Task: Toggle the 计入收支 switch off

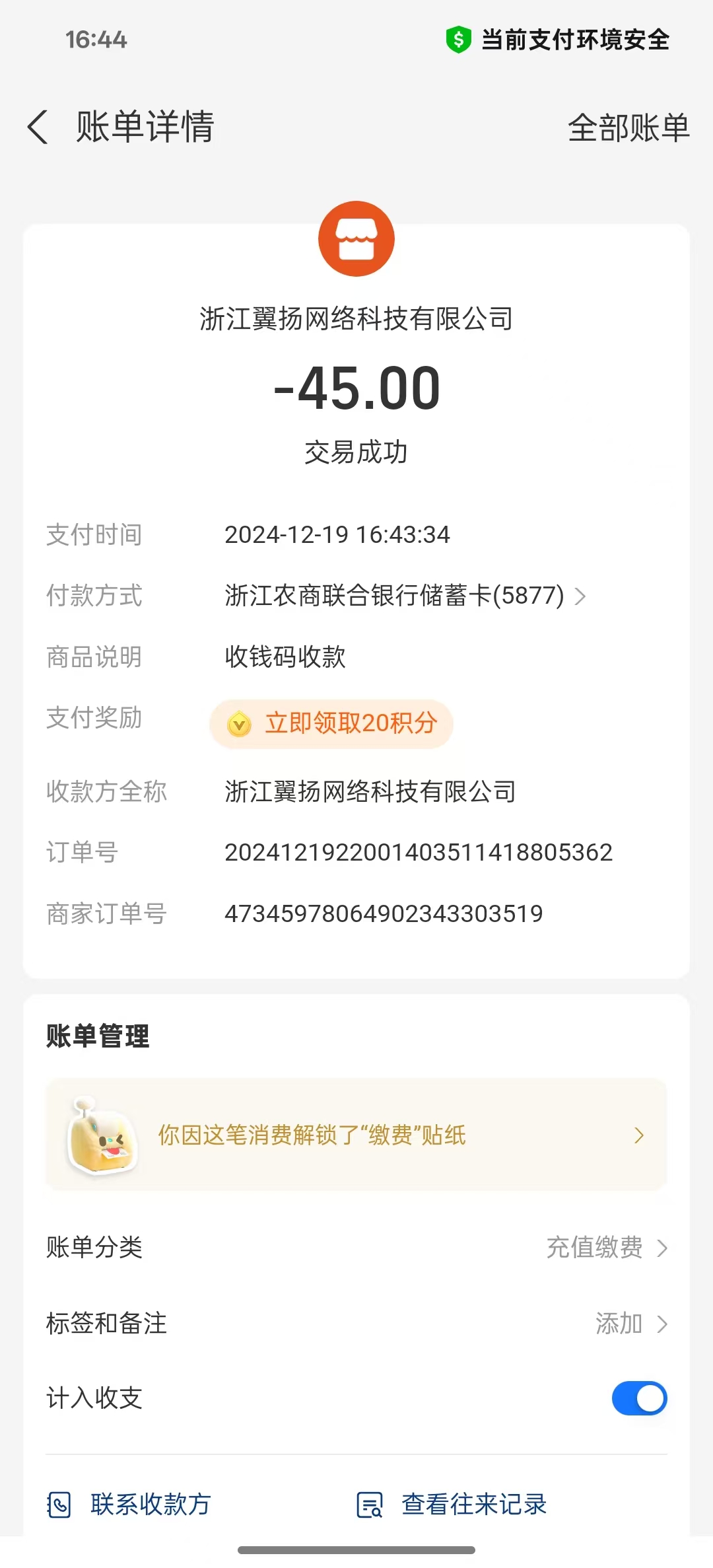Action: pos(638,1398)
